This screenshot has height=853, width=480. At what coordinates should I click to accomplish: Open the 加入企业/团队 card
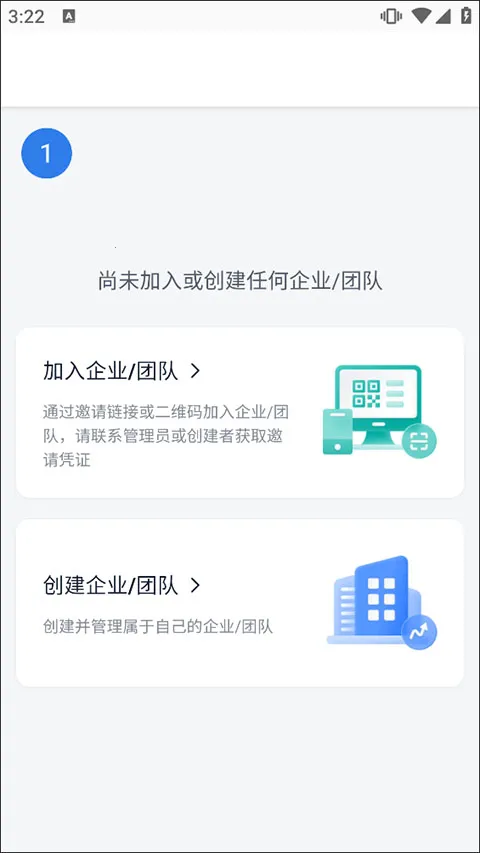(240, 412)
